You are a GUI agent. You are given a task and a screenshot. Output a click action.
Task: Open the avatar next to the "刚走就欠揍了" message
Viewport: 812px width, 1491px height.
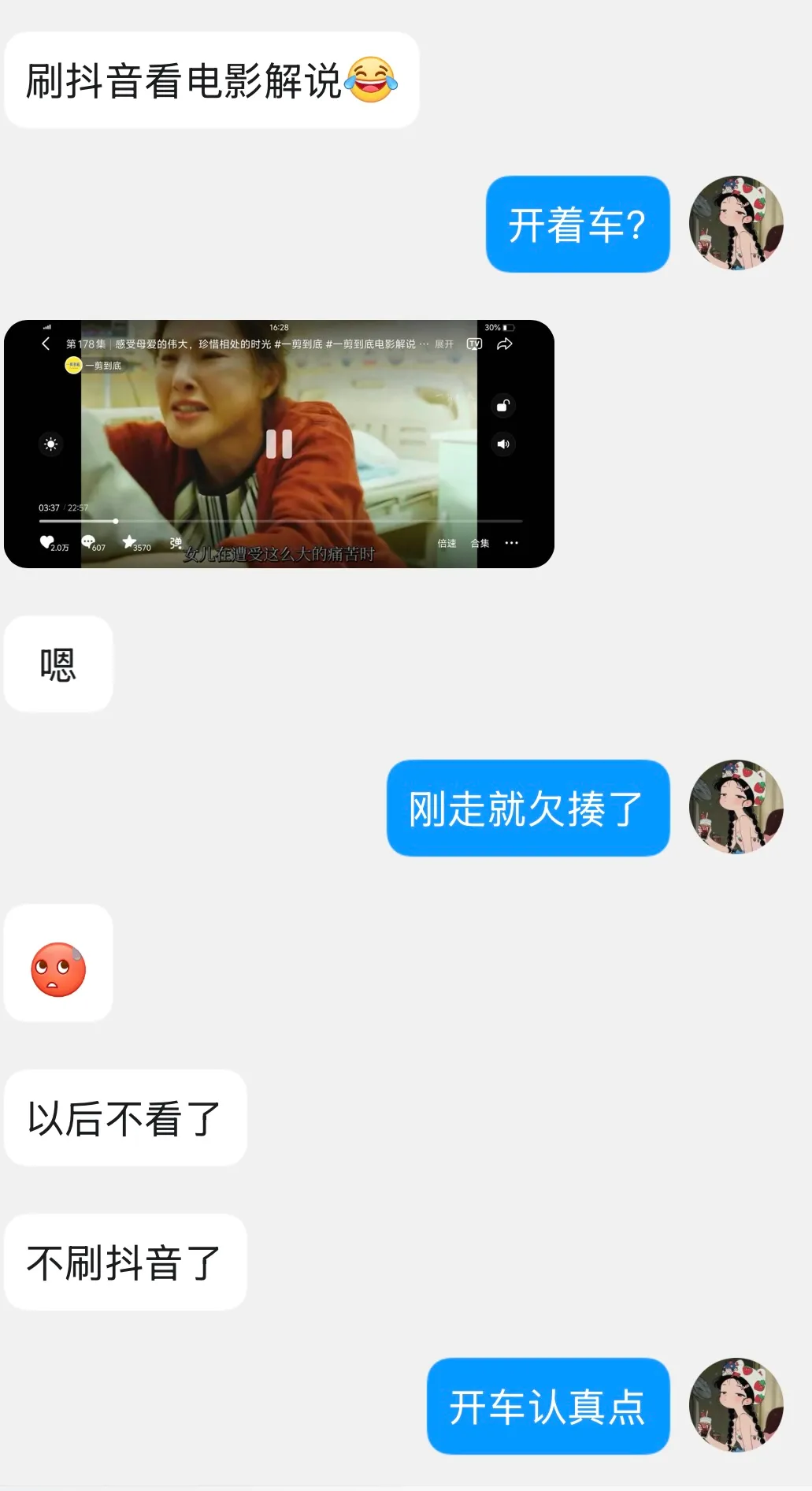pos(736,807)
